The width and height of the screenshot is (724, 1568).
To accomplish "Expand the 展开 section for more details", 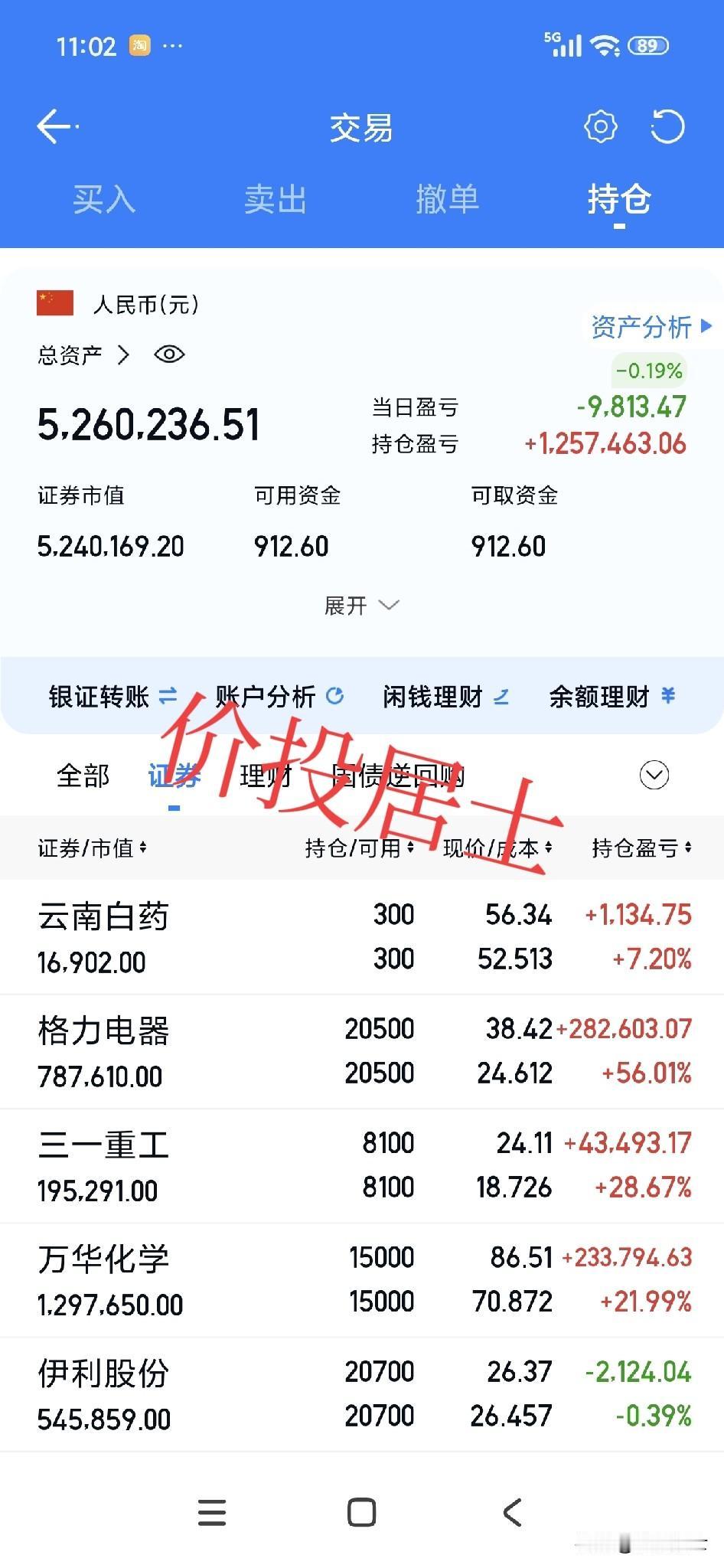I will pyautogui.click(x=361, y=605).
